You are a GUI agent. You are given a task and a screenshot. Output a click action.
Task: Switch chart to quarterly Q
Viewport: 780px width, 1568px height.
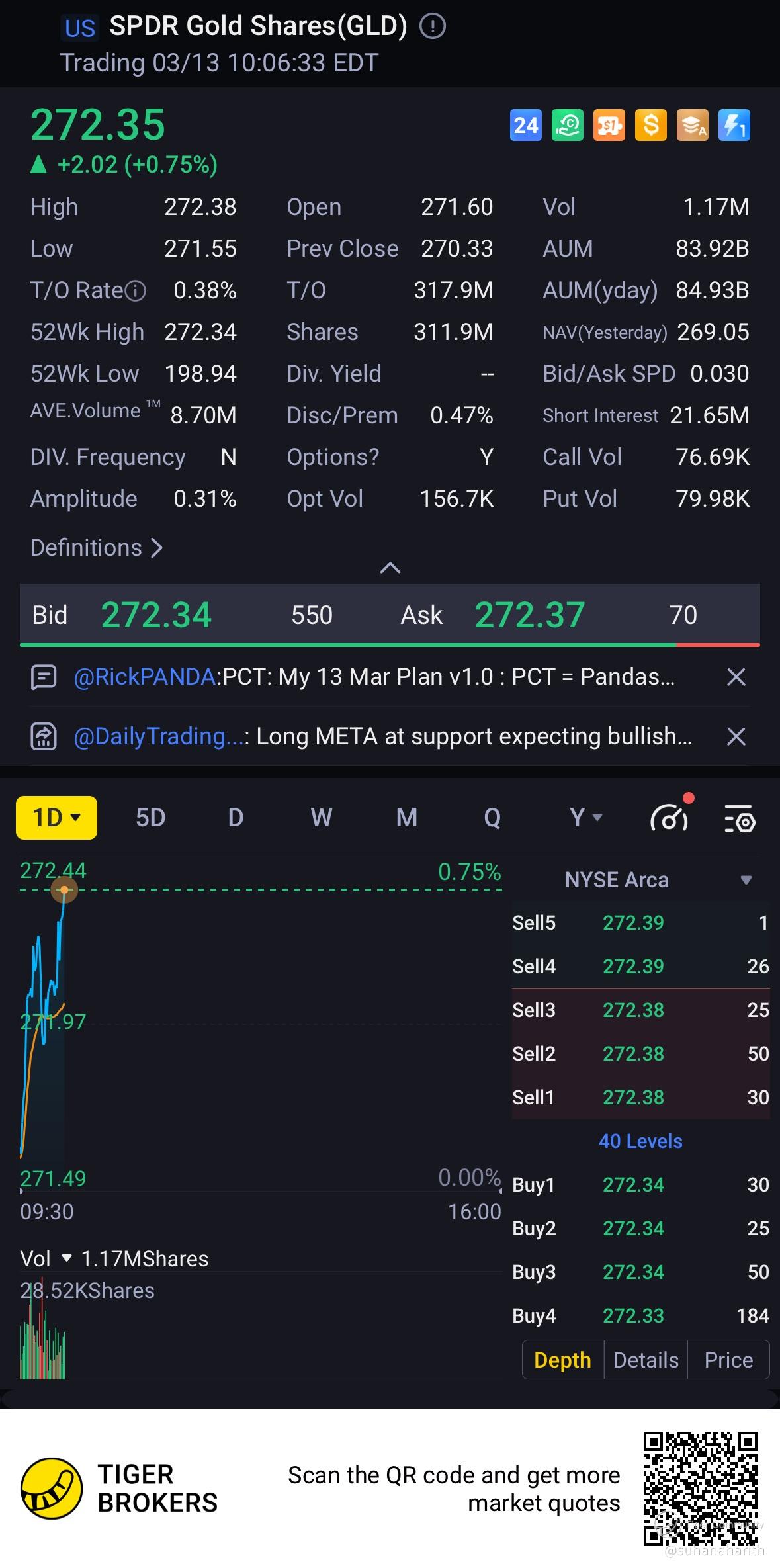coord(492,818)
